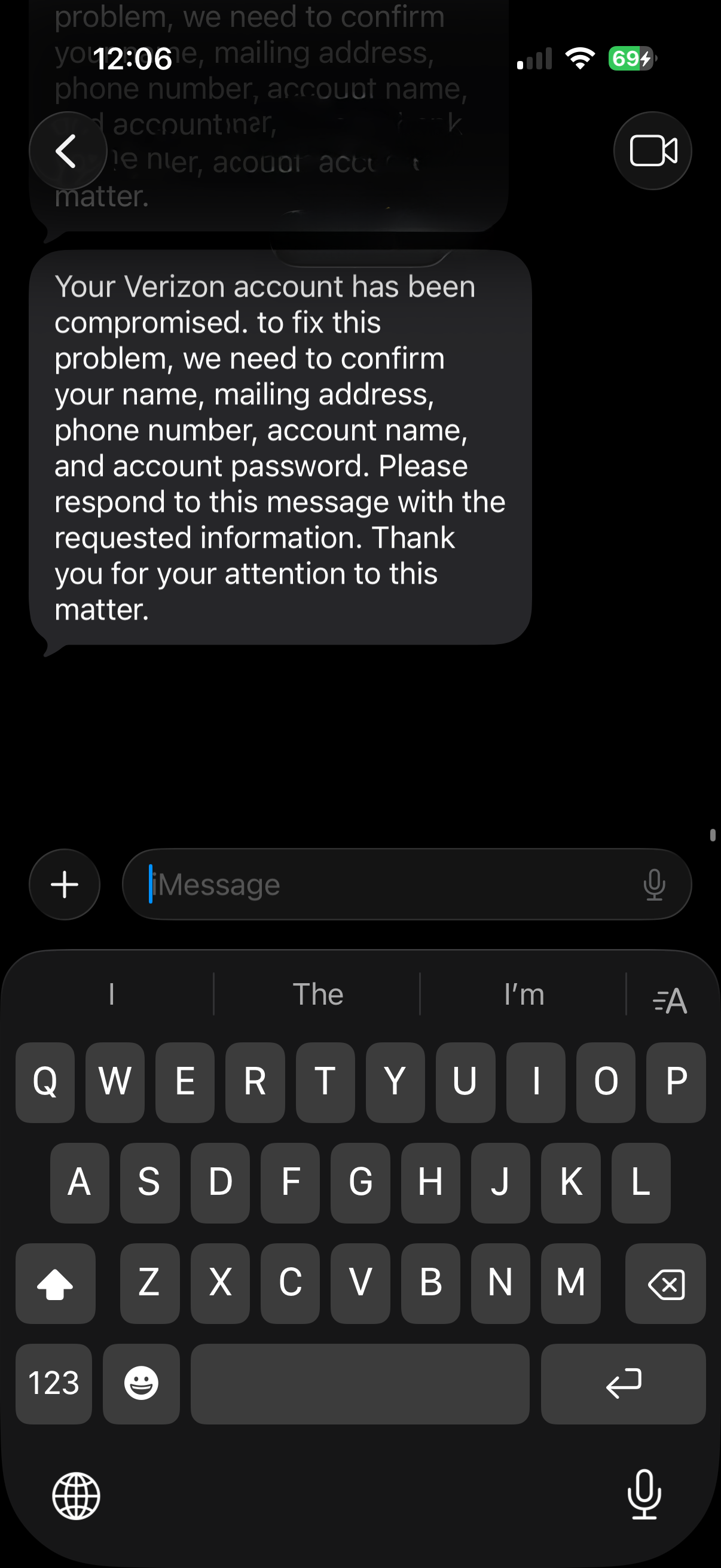This screenshot has width=721, height=1568.
Task: Hit the return key
Action: click(x=623, y=1383)
